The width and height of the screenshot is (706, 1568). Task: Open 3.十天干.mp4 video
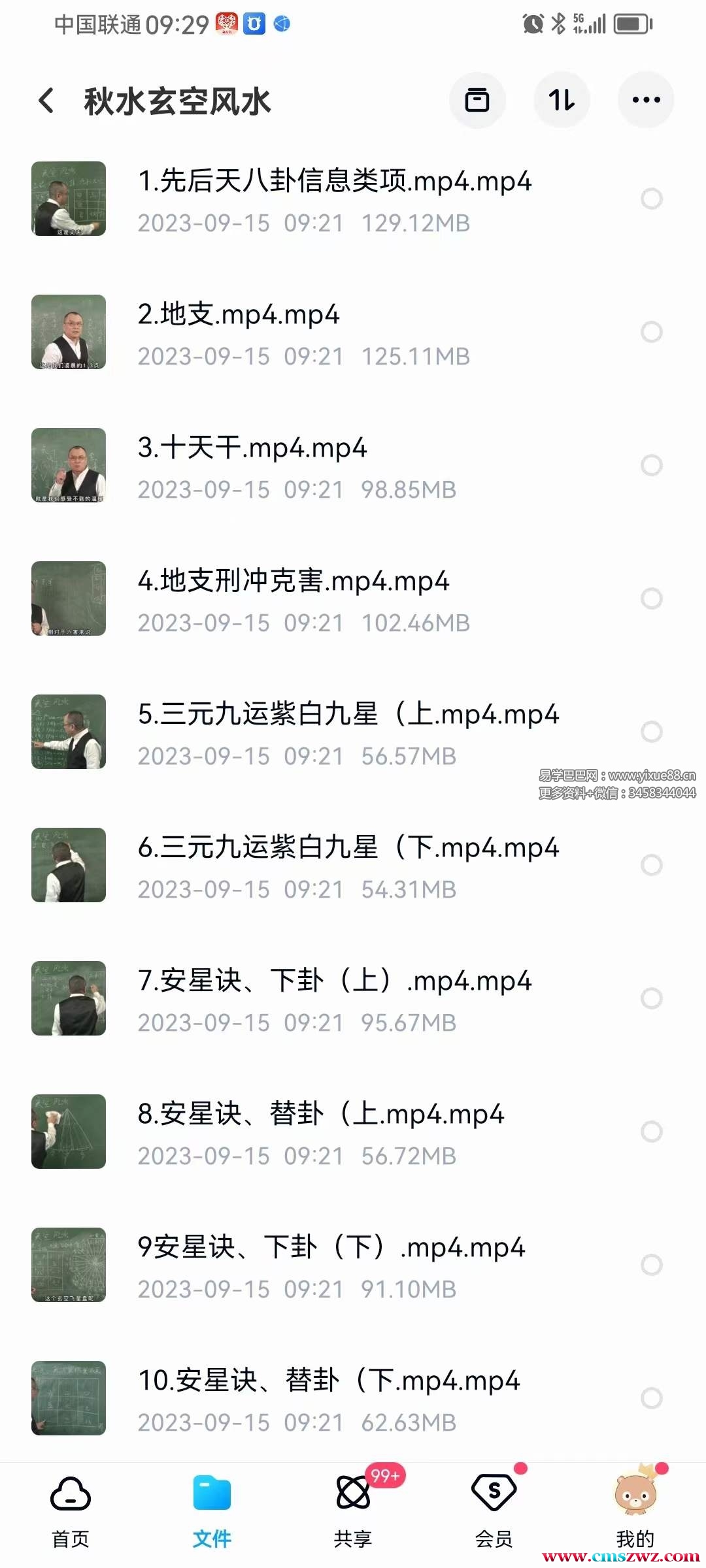[x=252, y=448]
